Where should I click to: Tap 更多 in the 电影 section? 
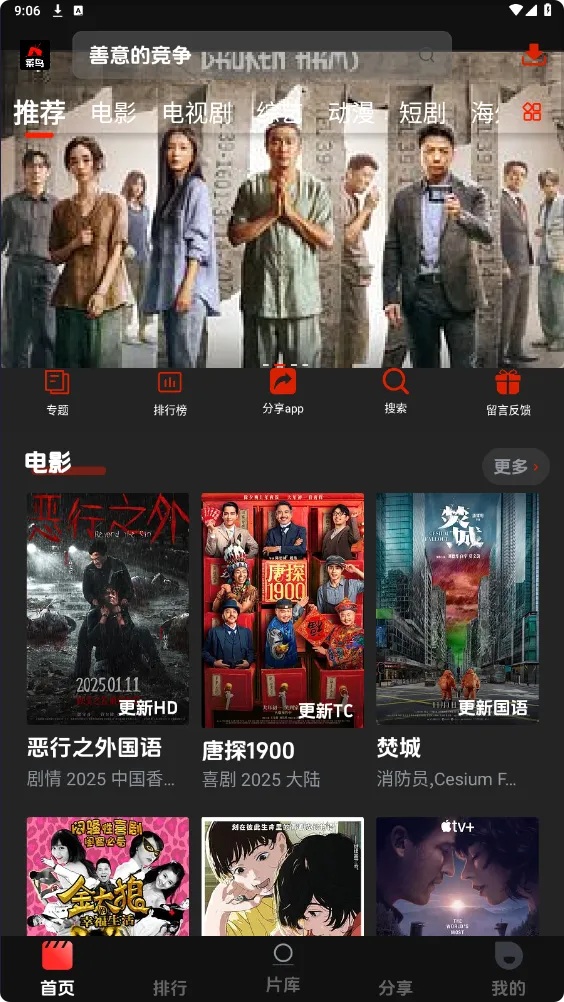515,466
